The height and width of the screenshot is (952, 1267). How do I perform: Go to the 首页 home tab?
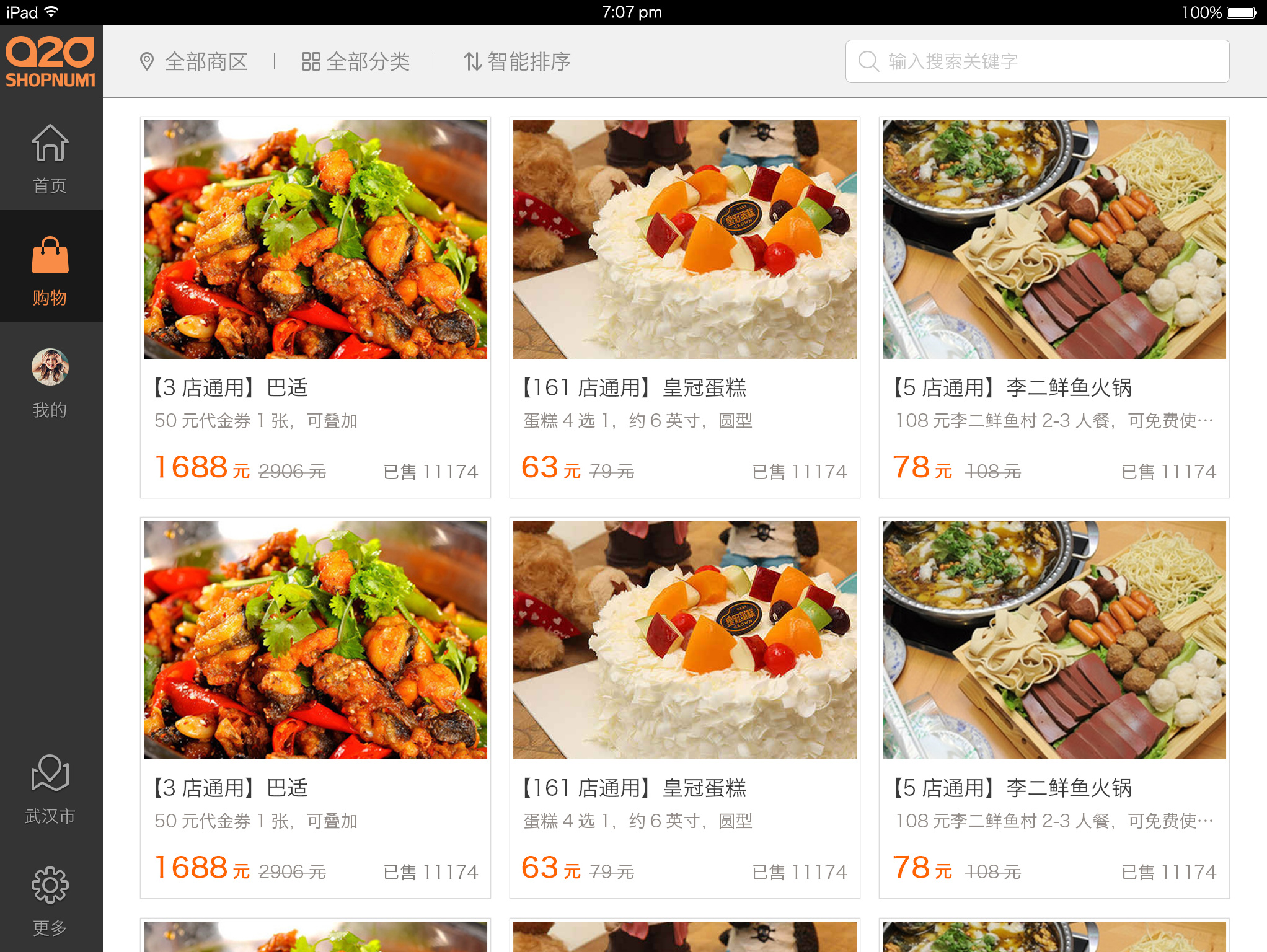click(50, 159)
